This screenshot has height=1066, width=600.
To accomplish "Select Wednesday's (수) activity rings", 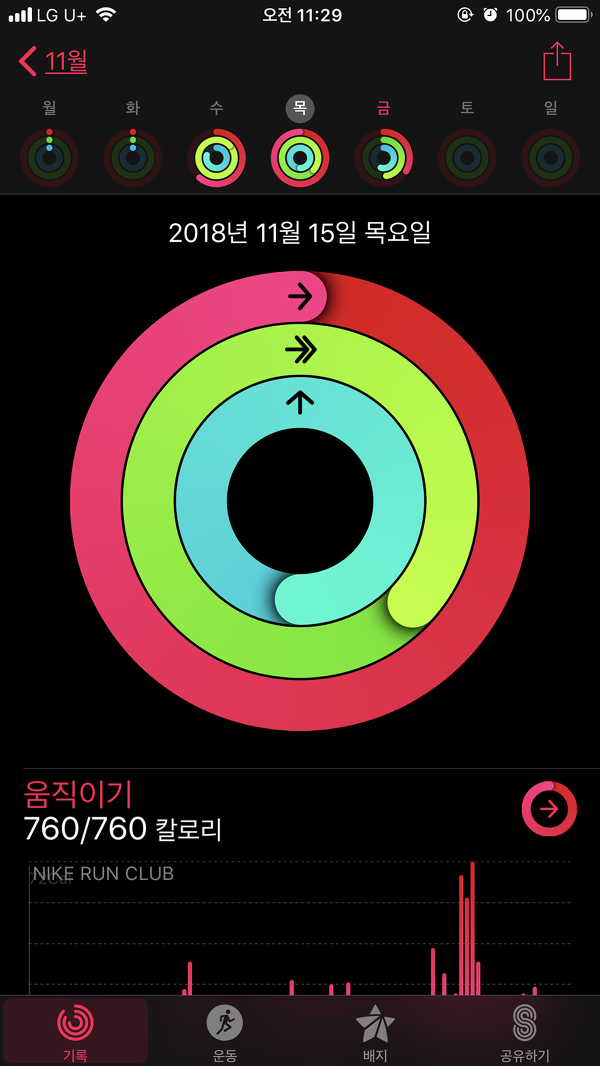I will (216, 158).
